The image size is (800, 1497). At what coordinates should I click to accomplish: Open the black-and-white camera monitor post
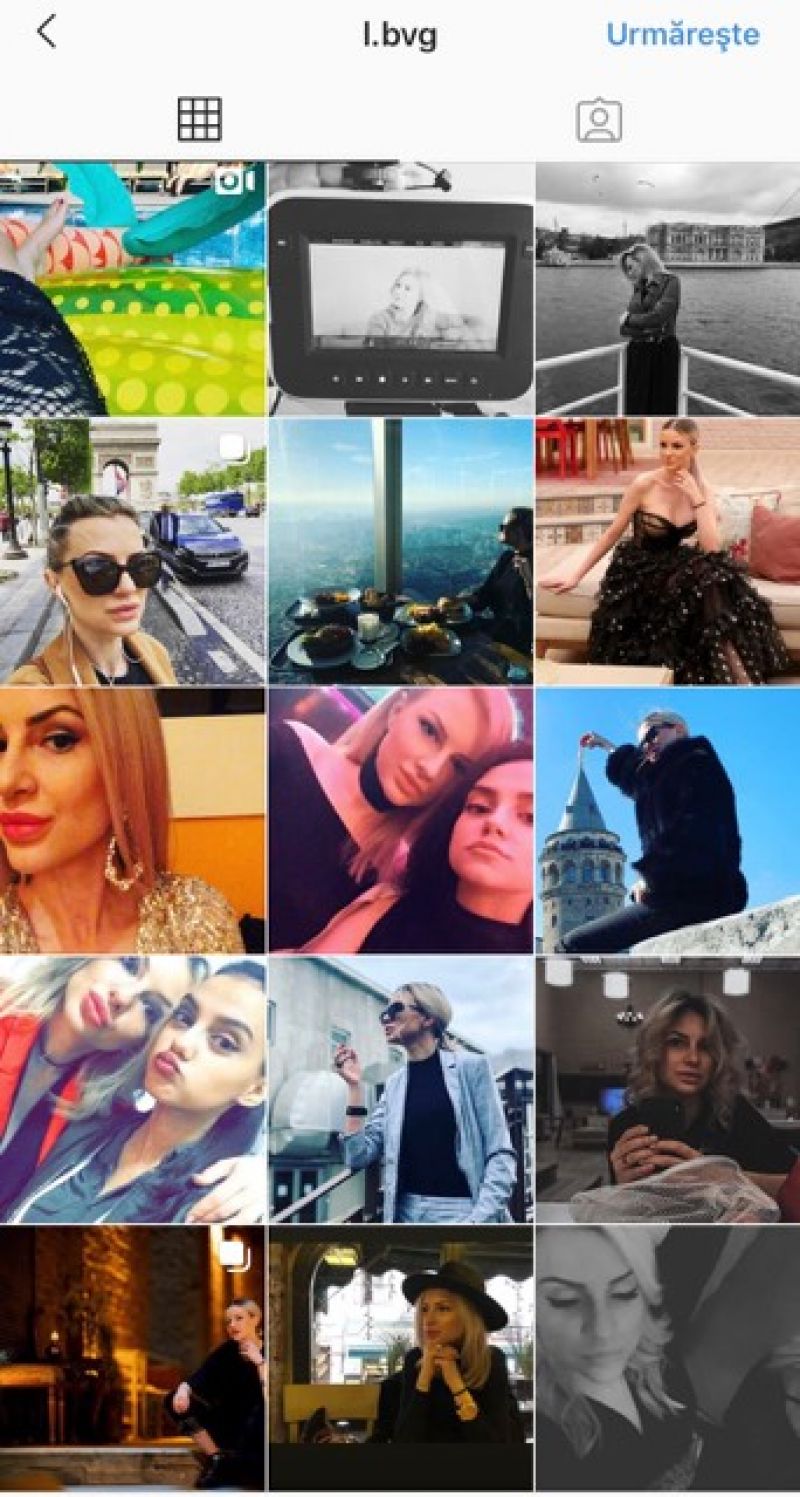(400, 288)
